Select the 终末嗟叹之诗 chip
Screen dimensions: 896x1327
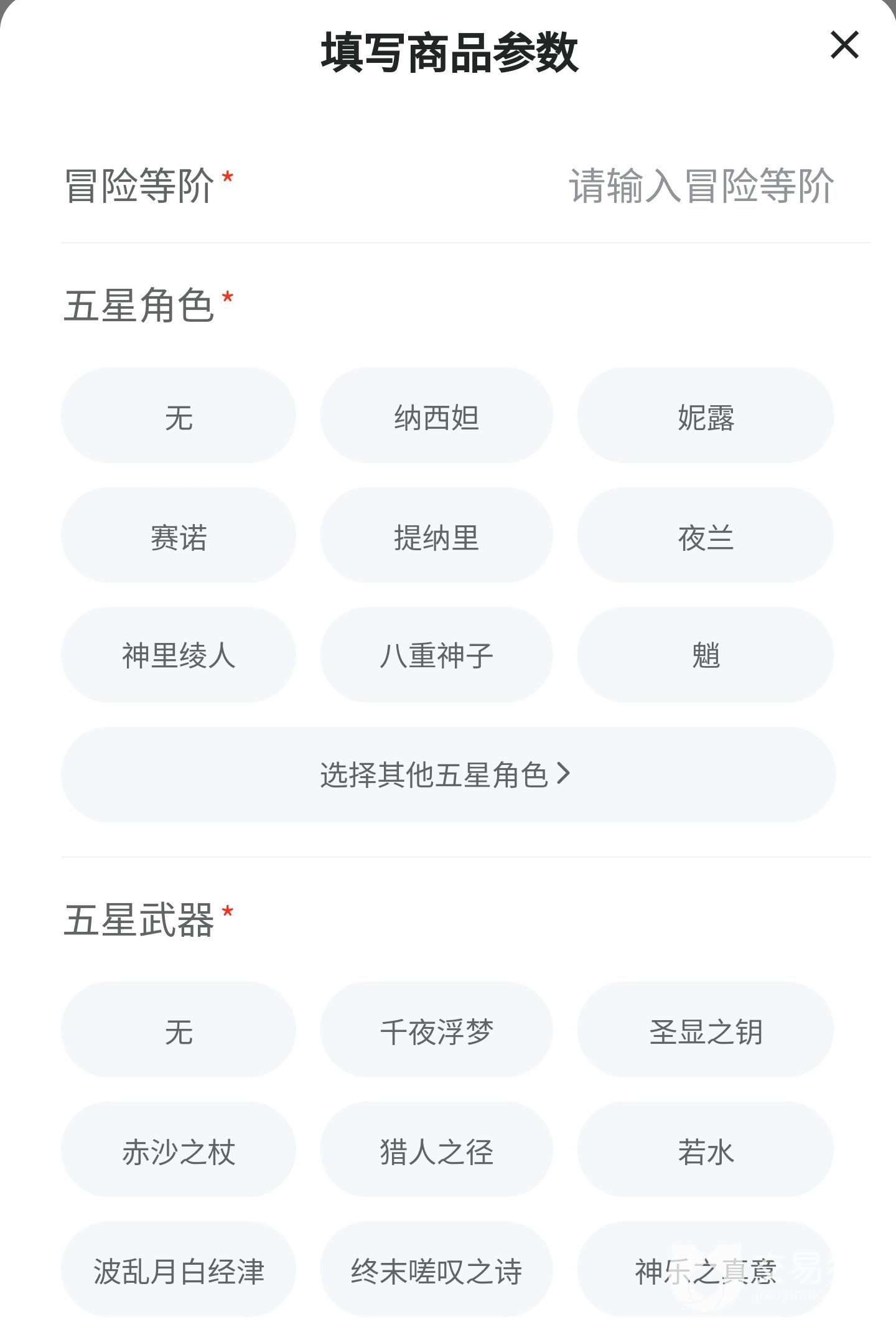click(x=436, y=1269)
